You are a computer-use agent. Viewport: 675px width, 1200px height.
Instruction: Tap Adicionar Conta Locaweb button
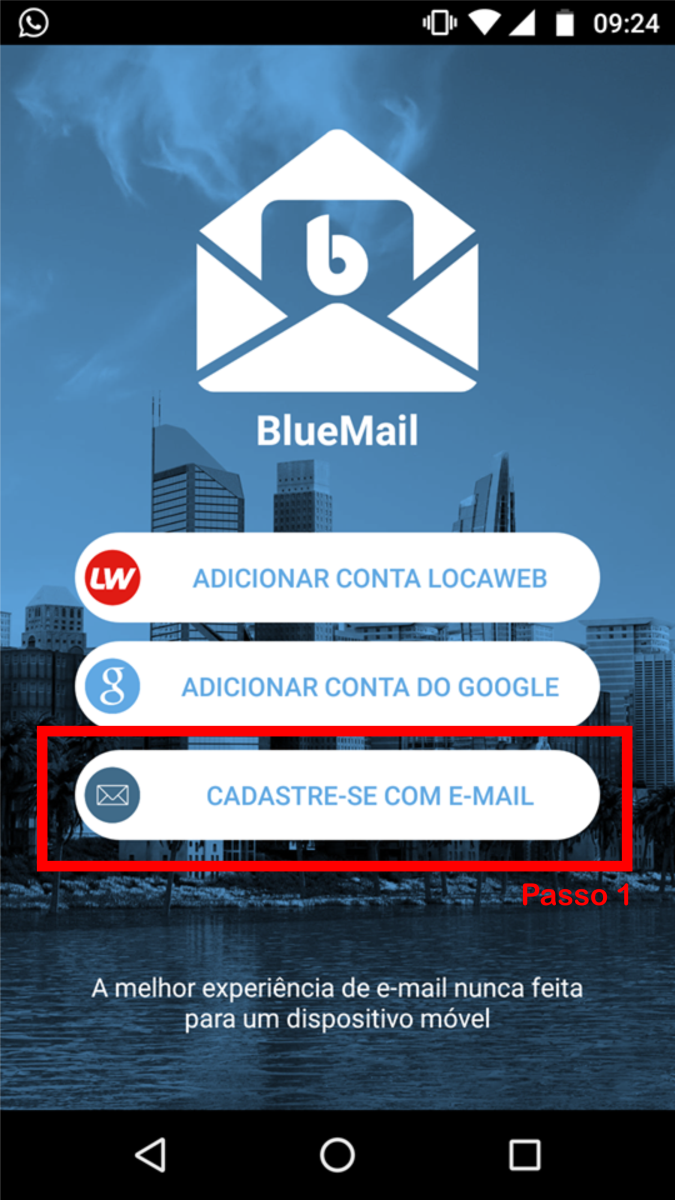tap(337, 578)
